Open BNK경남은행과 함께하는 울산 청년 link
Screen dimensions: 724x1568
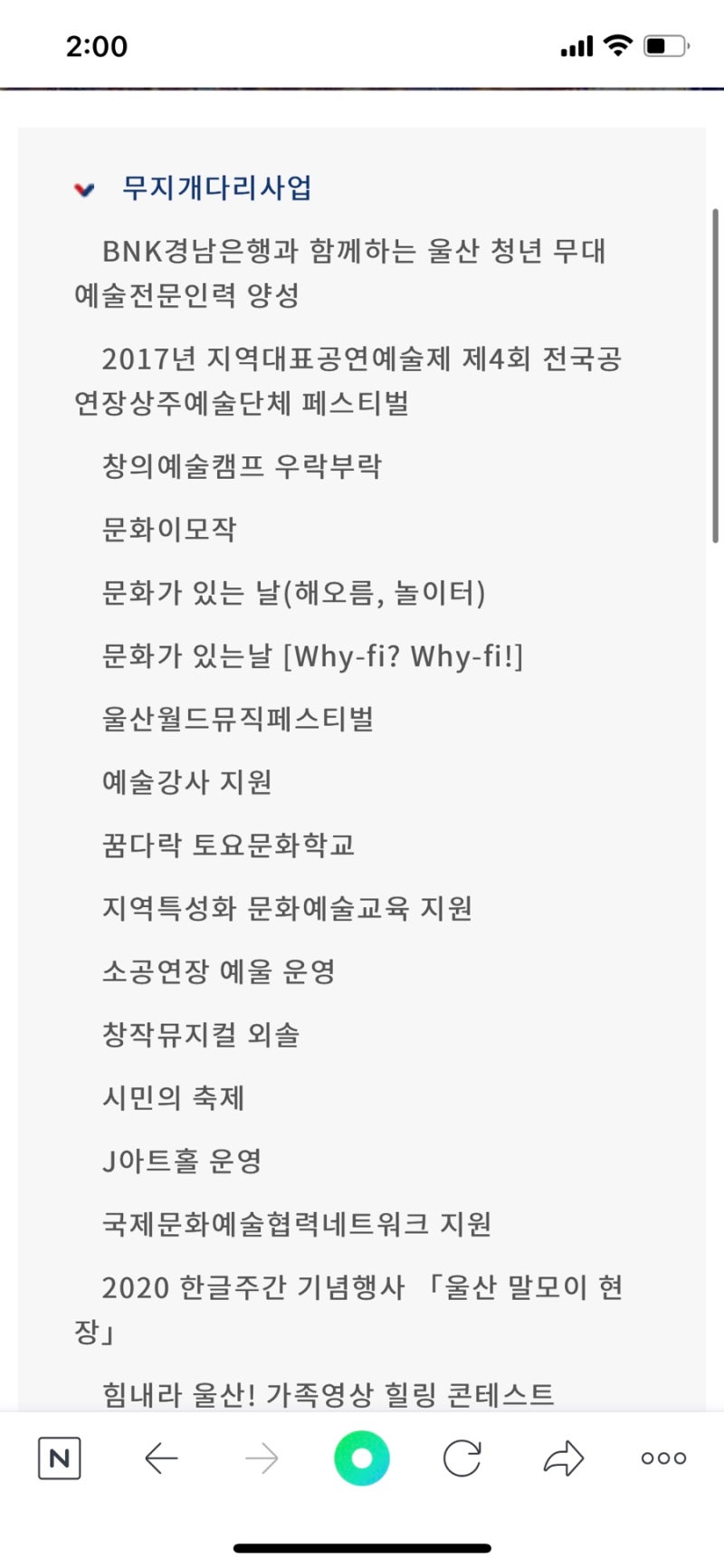coord(353,251)
